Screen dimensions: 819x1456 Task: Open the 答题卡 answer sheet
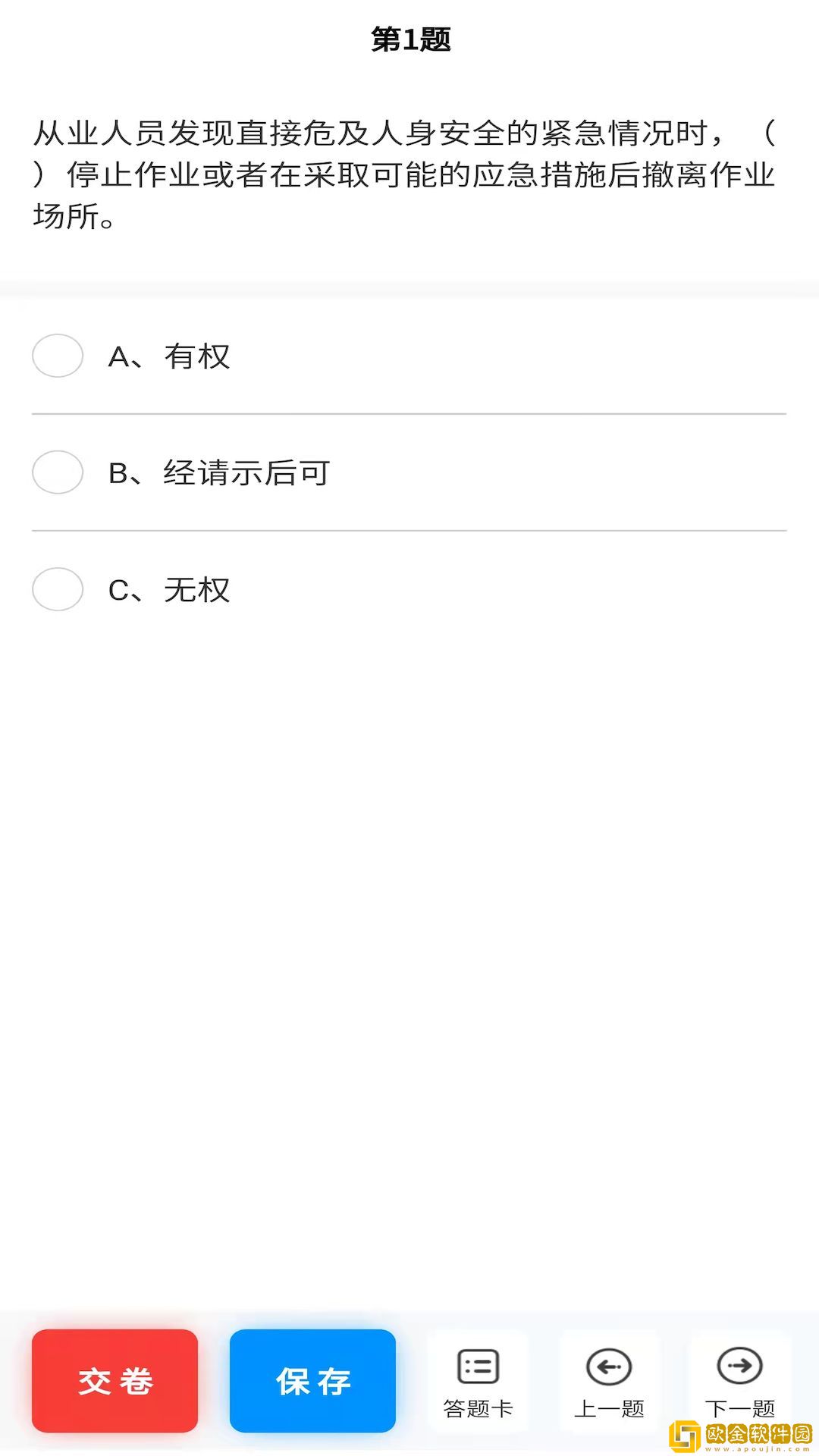click(x=478, y=1382)
